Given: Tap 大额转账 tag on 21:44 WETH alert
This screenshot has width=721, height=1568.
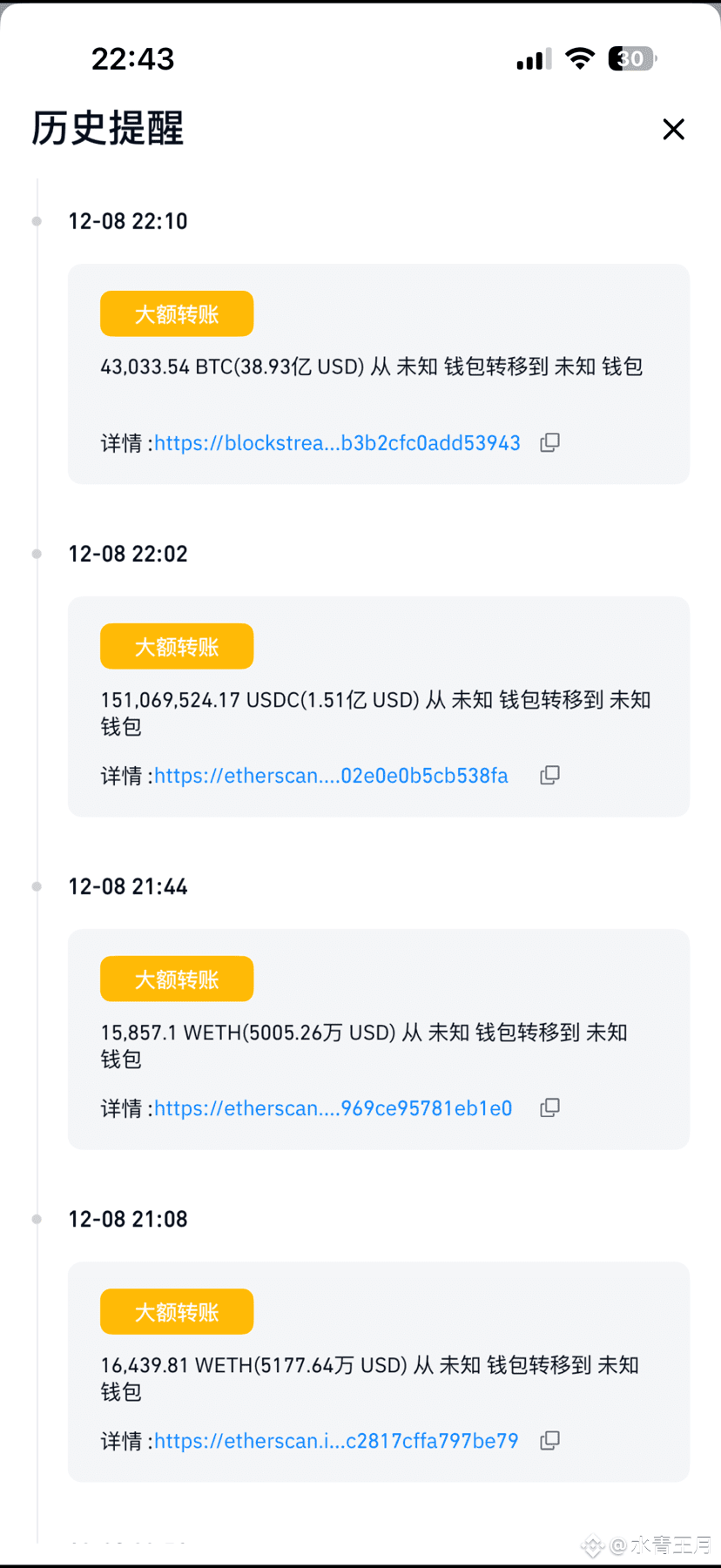Looking at the screenshot, I should coord(176,979).
